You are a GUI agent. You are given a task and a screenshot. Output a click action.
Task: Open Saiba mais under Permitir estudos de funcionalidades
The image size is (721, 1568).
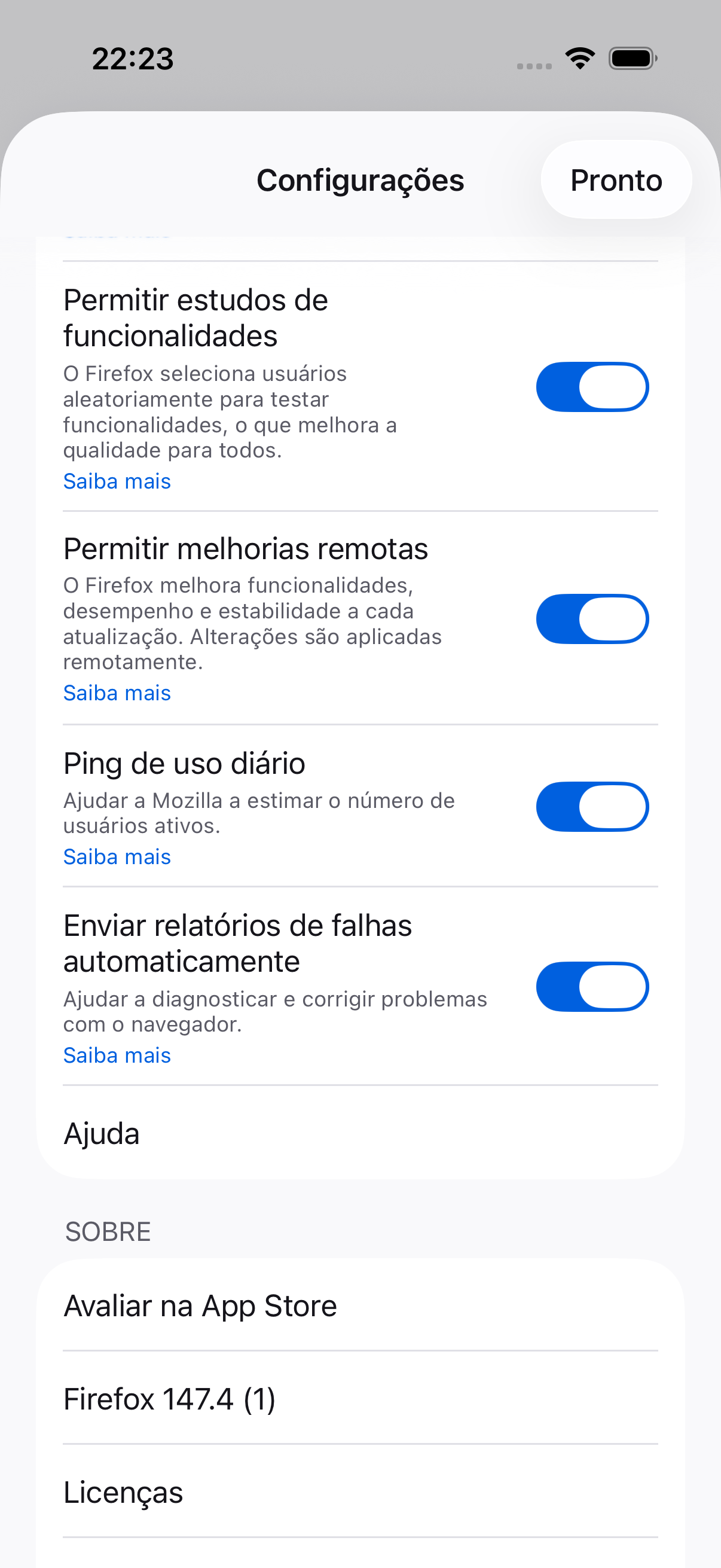coord(117,481)
